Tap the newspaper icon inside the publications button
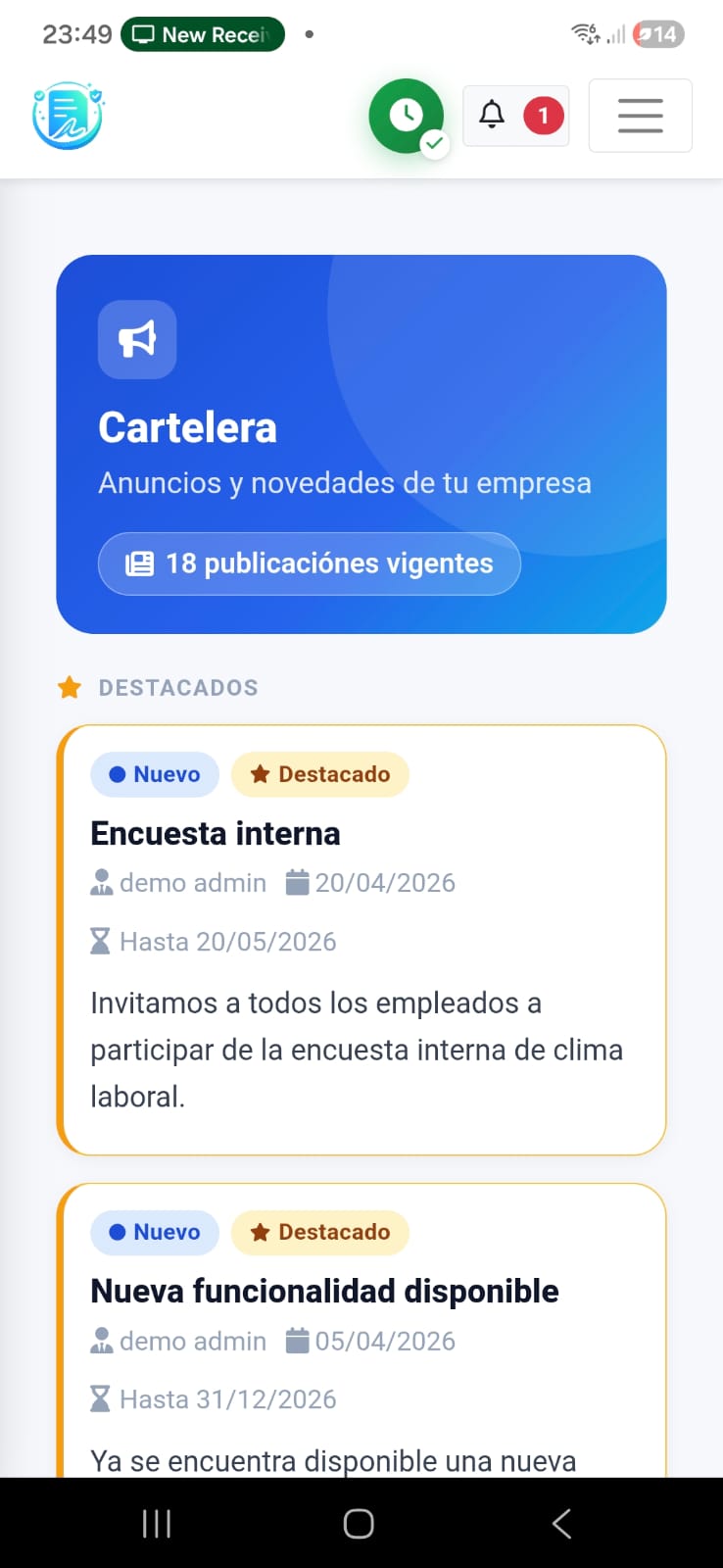This screenshot has height=1568, width=723. pyautogui.click(x=140, y=563)
